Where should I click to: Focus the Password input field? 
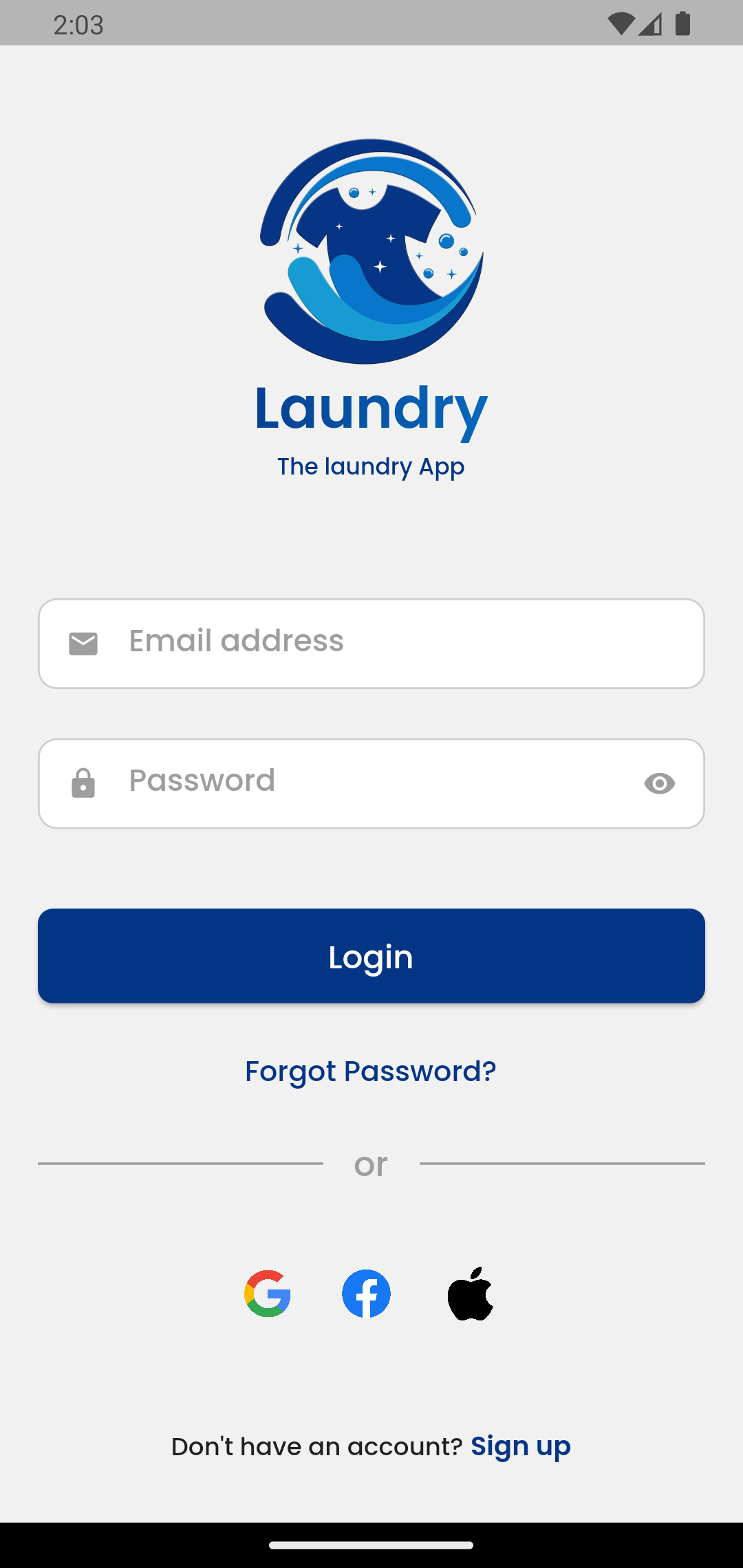[x=358, y=783]
